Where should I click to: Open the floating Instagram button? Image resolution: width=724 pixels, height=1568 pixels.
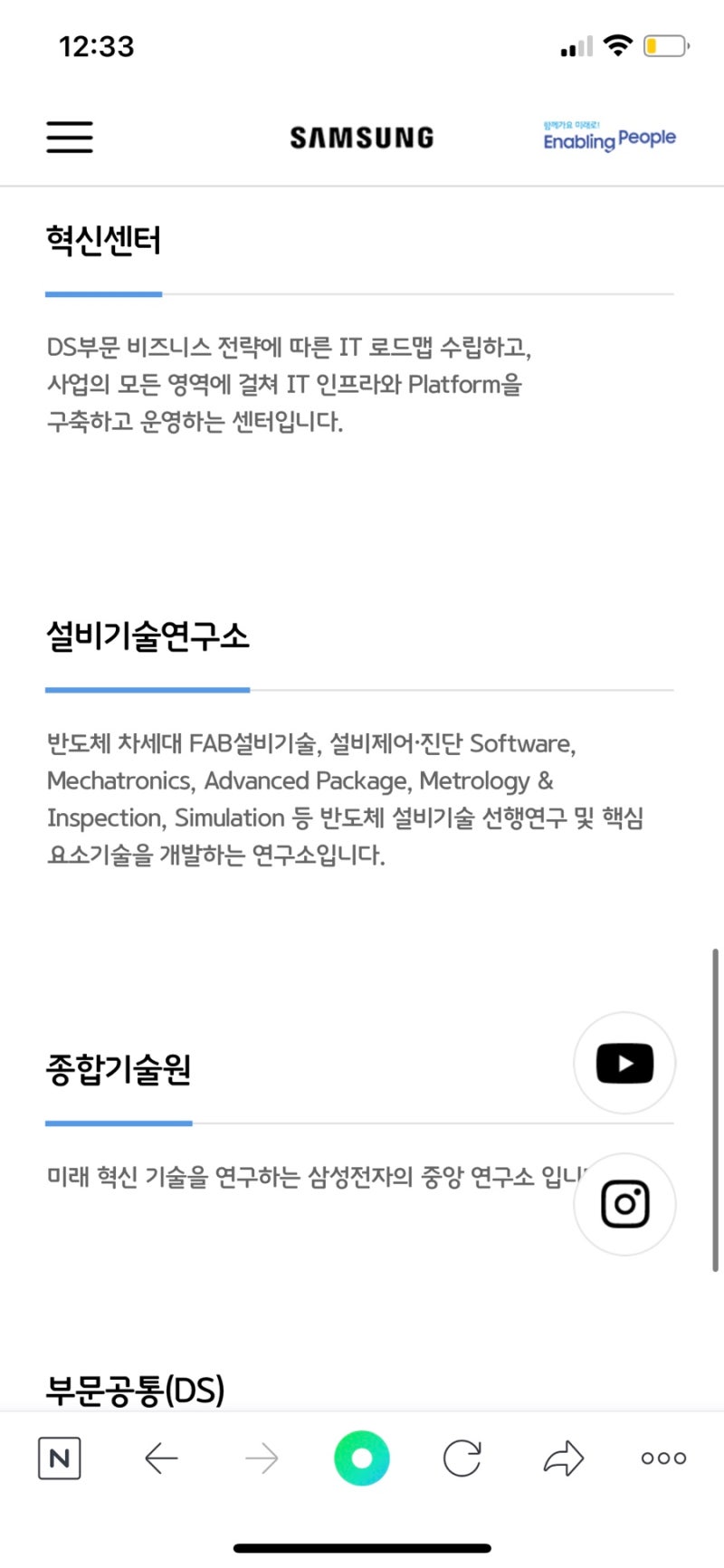[624, 1204]
